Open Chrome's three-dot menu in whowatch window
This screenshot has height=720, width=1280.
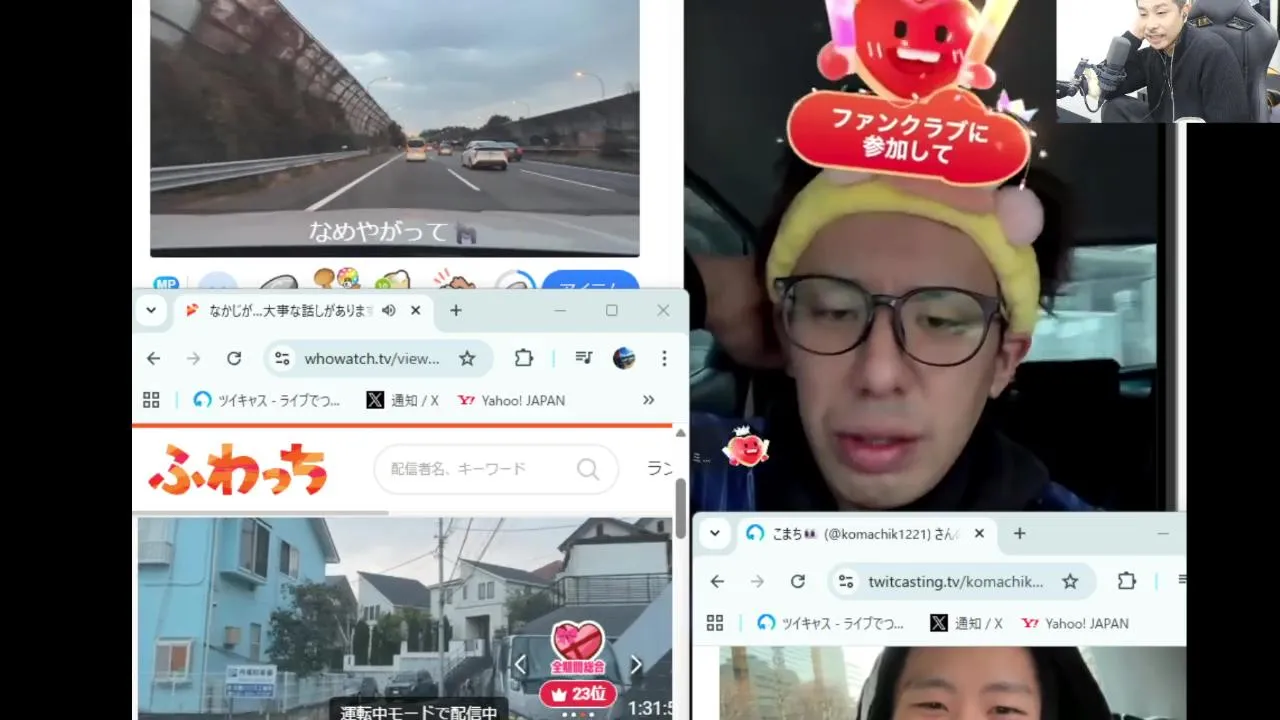point(664,359)
